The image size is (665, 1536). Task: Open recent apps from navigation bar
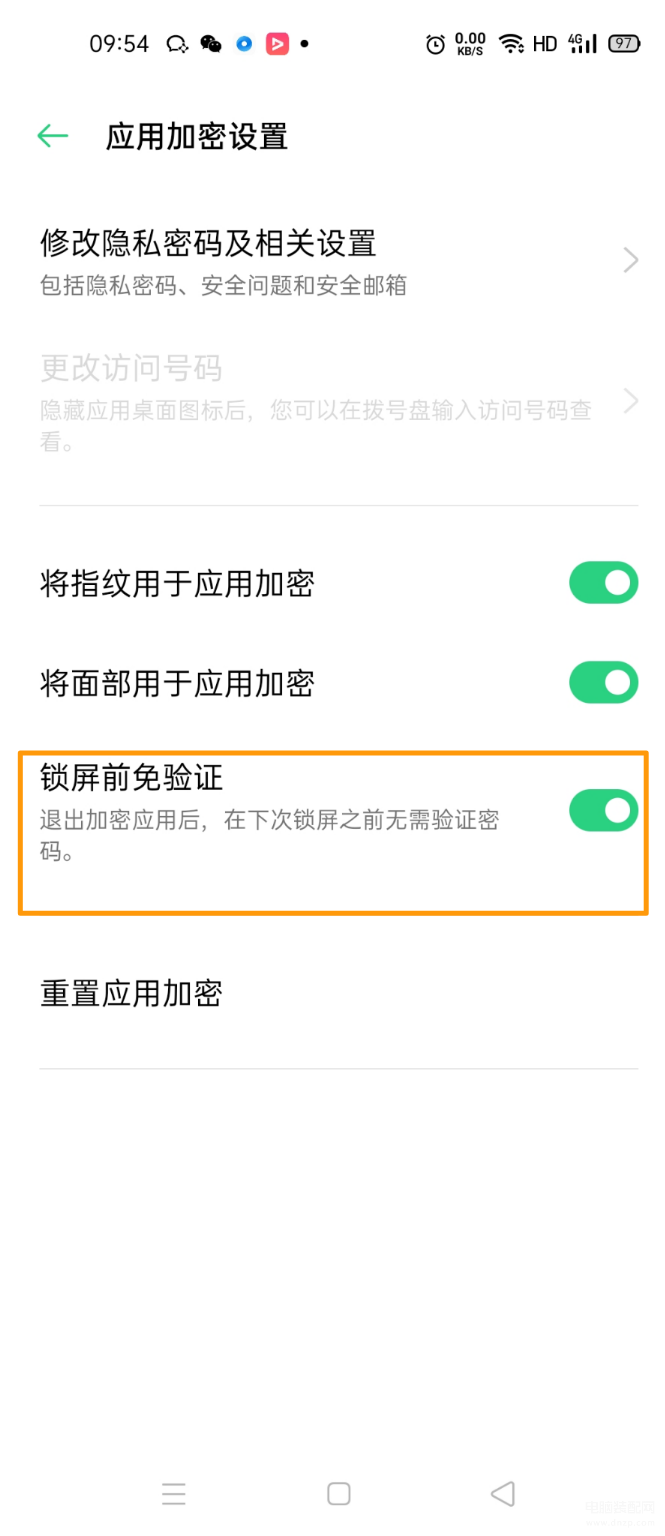(174, 1494)
